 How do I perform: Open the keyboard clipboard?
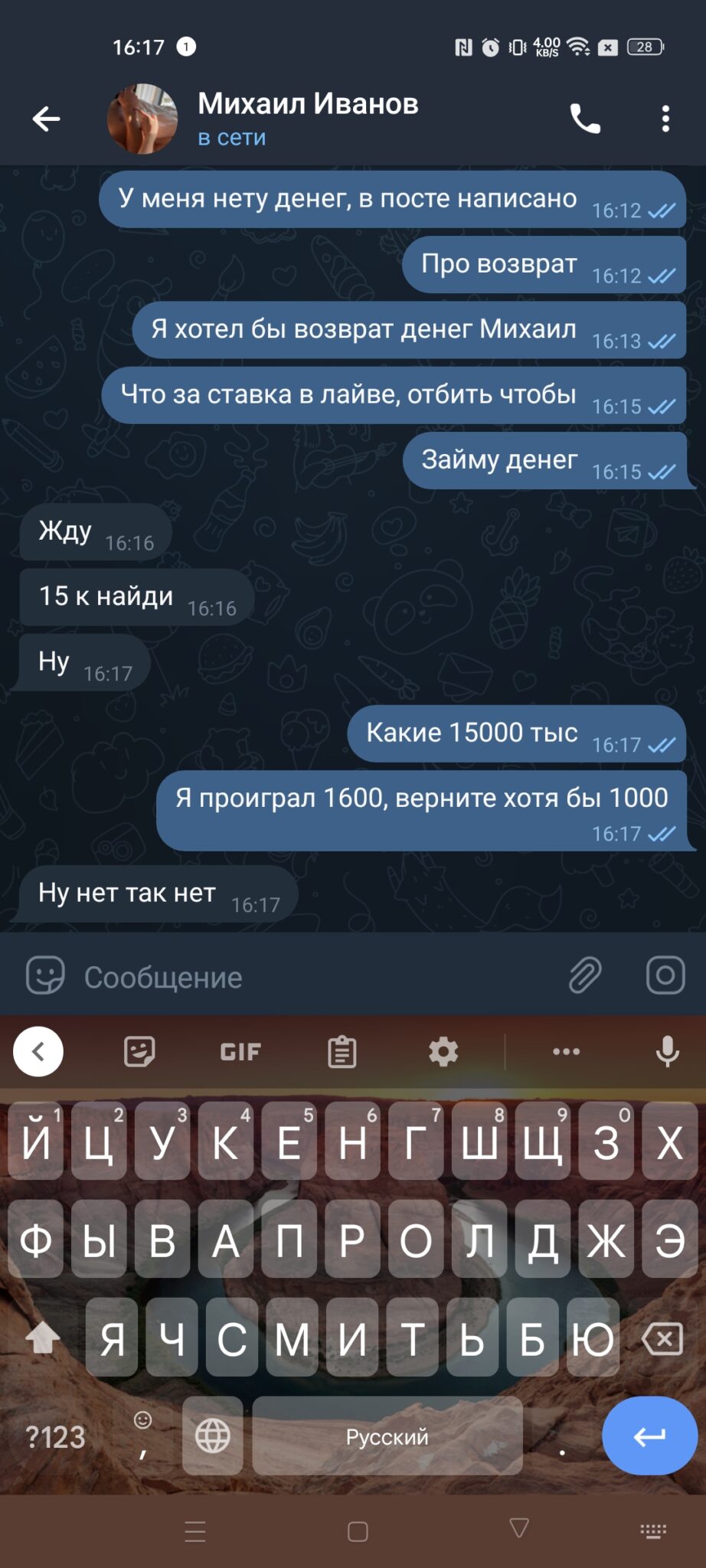(342, 1052)
